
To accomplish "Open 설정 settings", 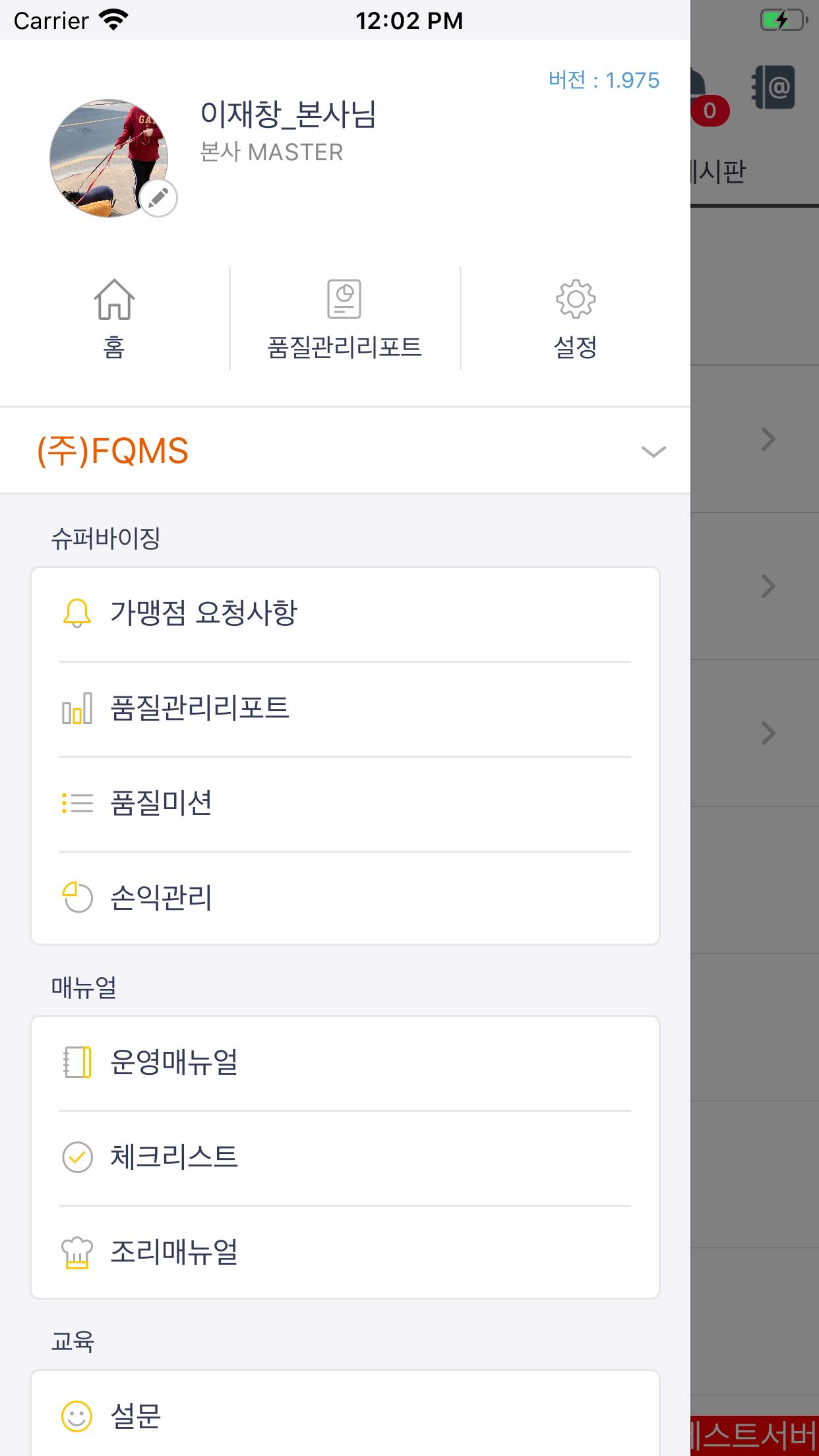I will [x=576, y=318].
